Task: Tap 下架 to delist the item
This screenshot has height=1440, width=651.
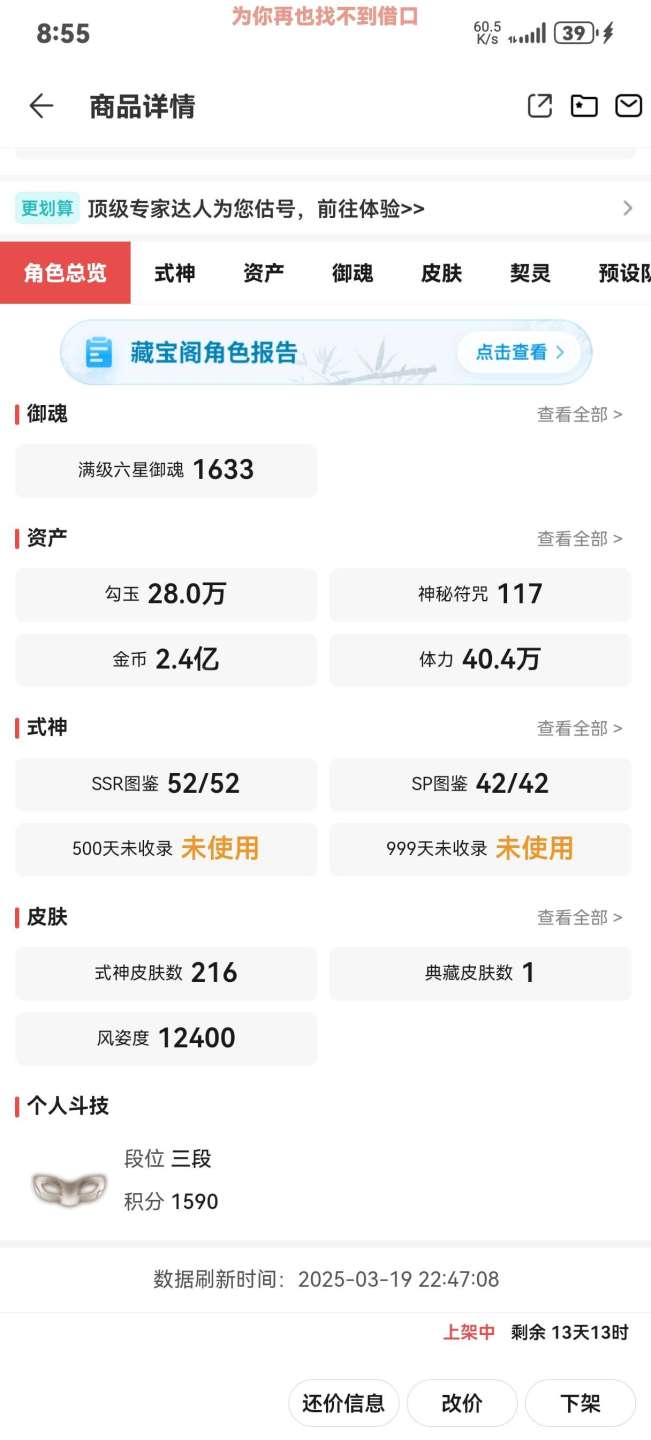Action: point(580,1403)
